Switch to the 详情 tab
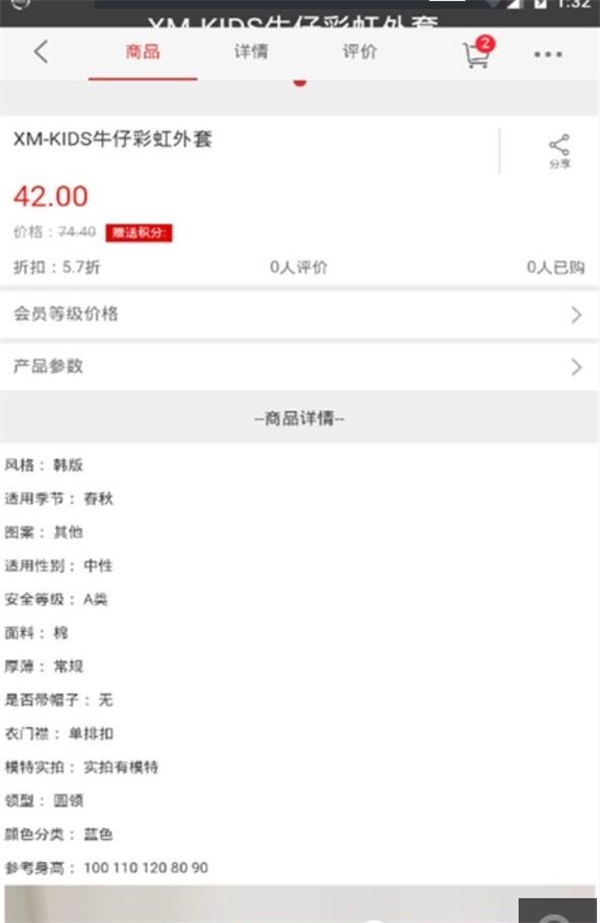The width and height of the screenshot is (600, 923). [x=251, y=52]
